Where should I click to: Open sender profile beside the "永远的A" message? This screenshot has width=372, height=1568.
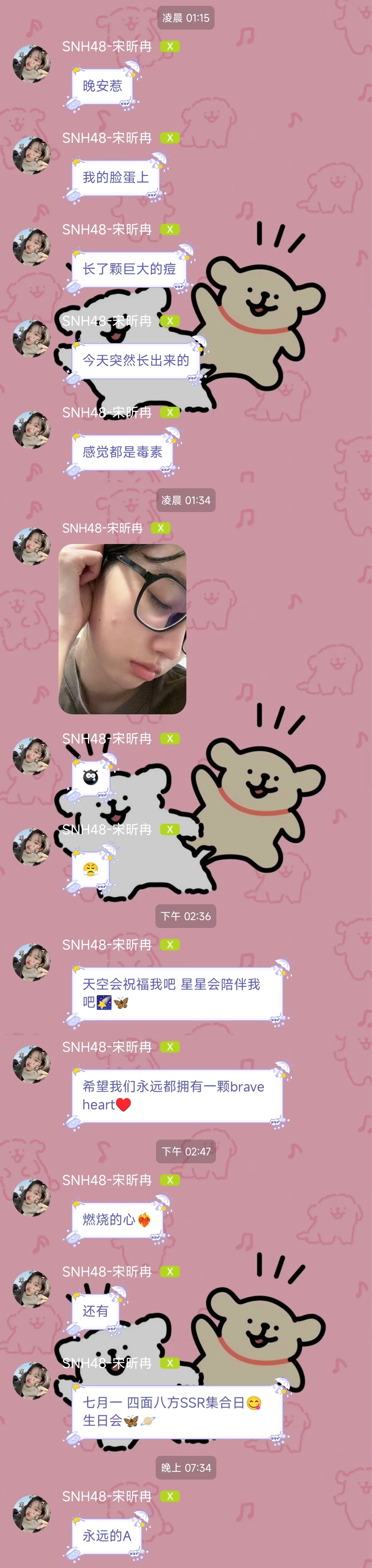tap(32, 1514)
